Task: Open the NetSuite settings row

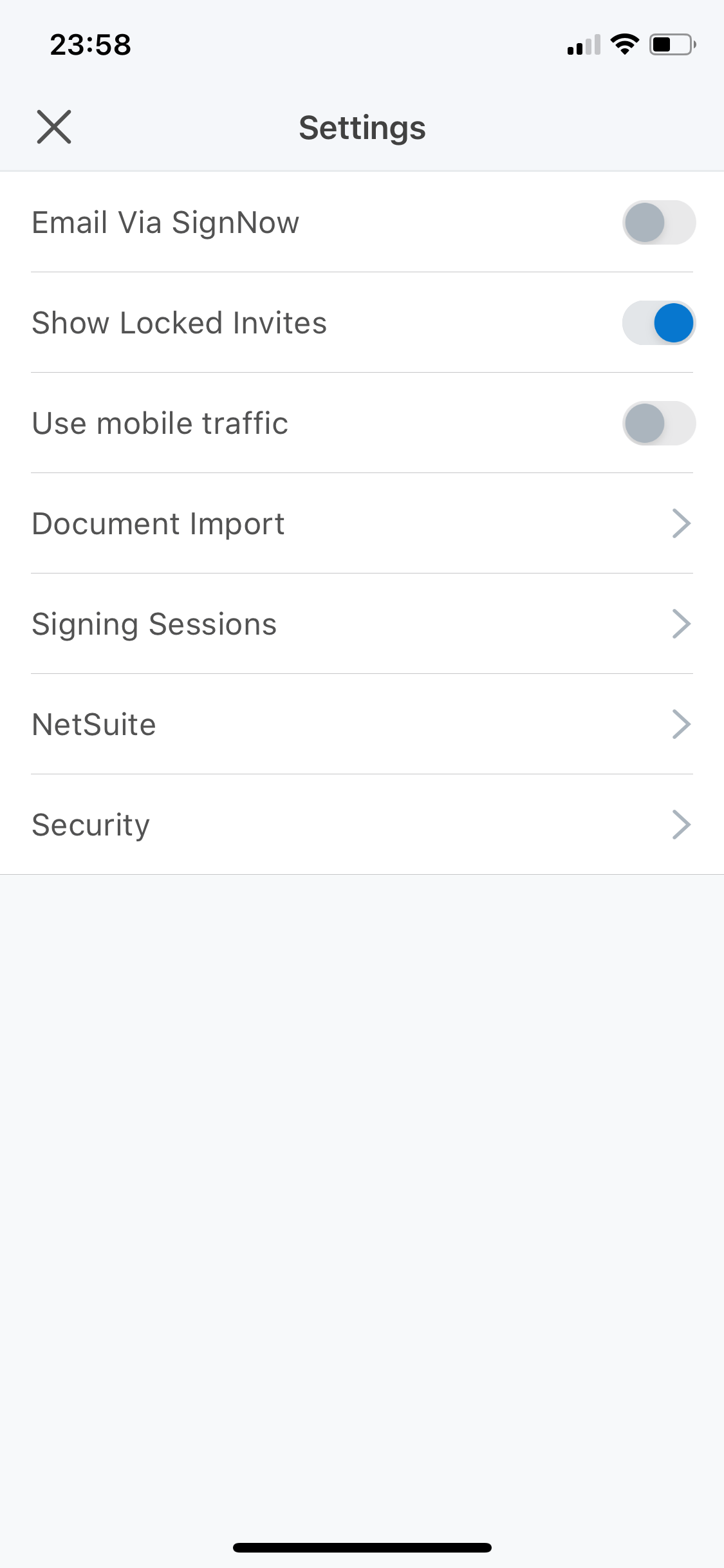Action: pos(362,724)
